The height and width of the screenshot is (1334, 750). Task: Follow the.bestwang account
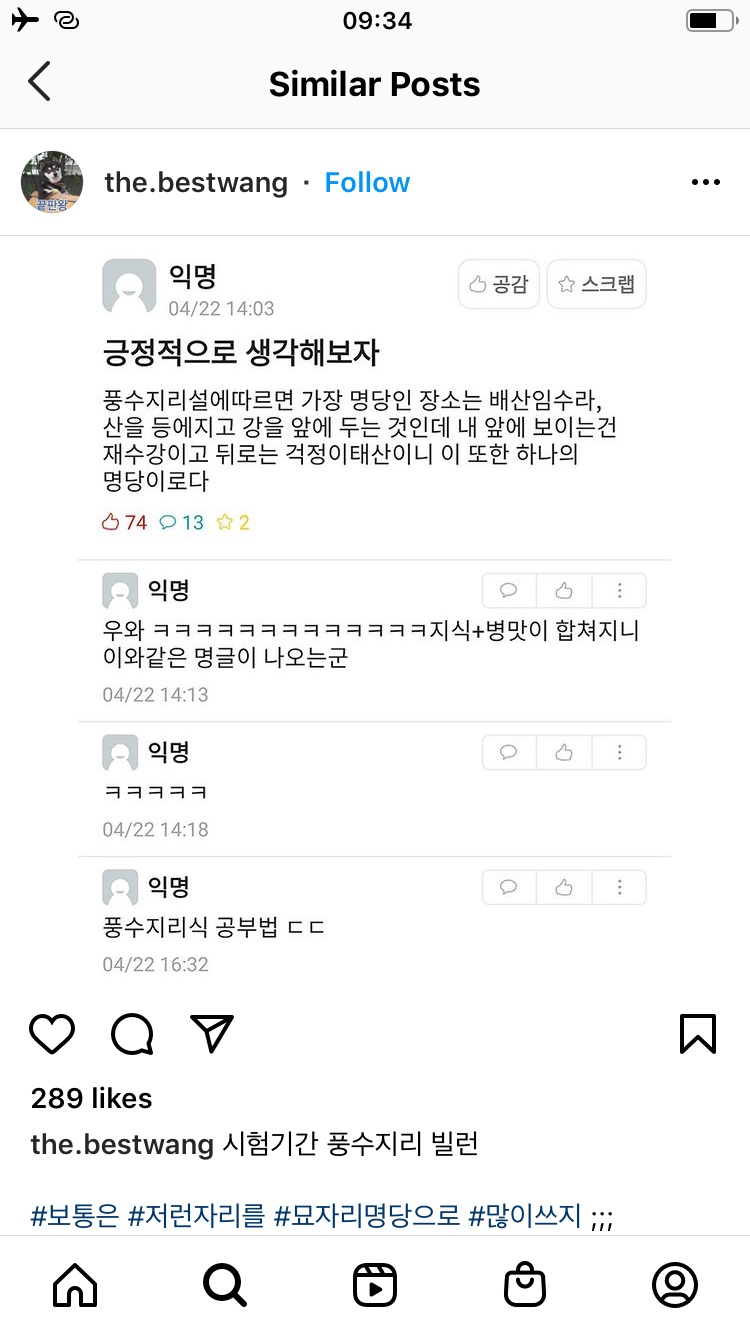point(367,183)
